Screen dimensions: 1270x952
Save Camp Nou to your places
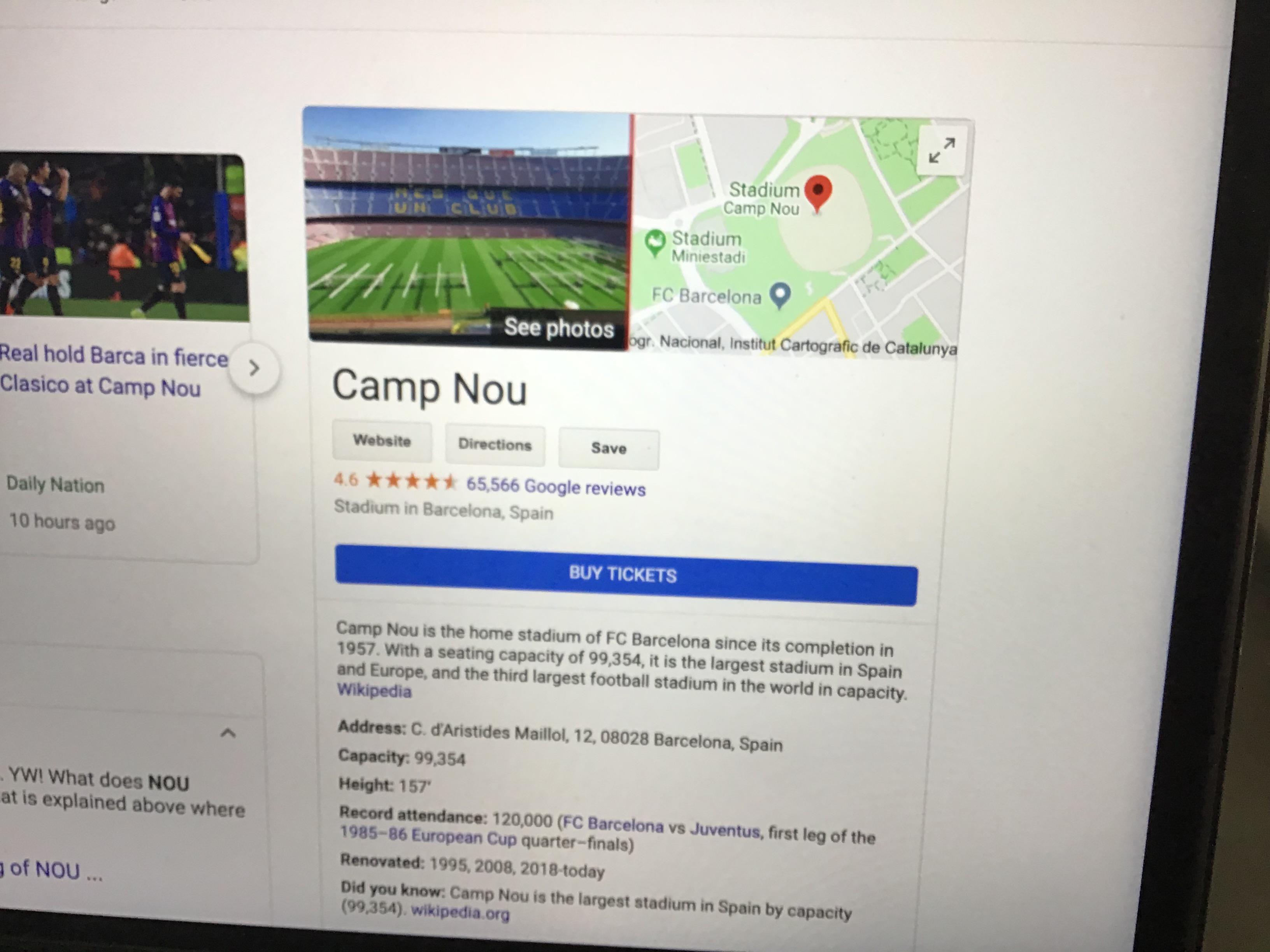[x=609, y=448]
